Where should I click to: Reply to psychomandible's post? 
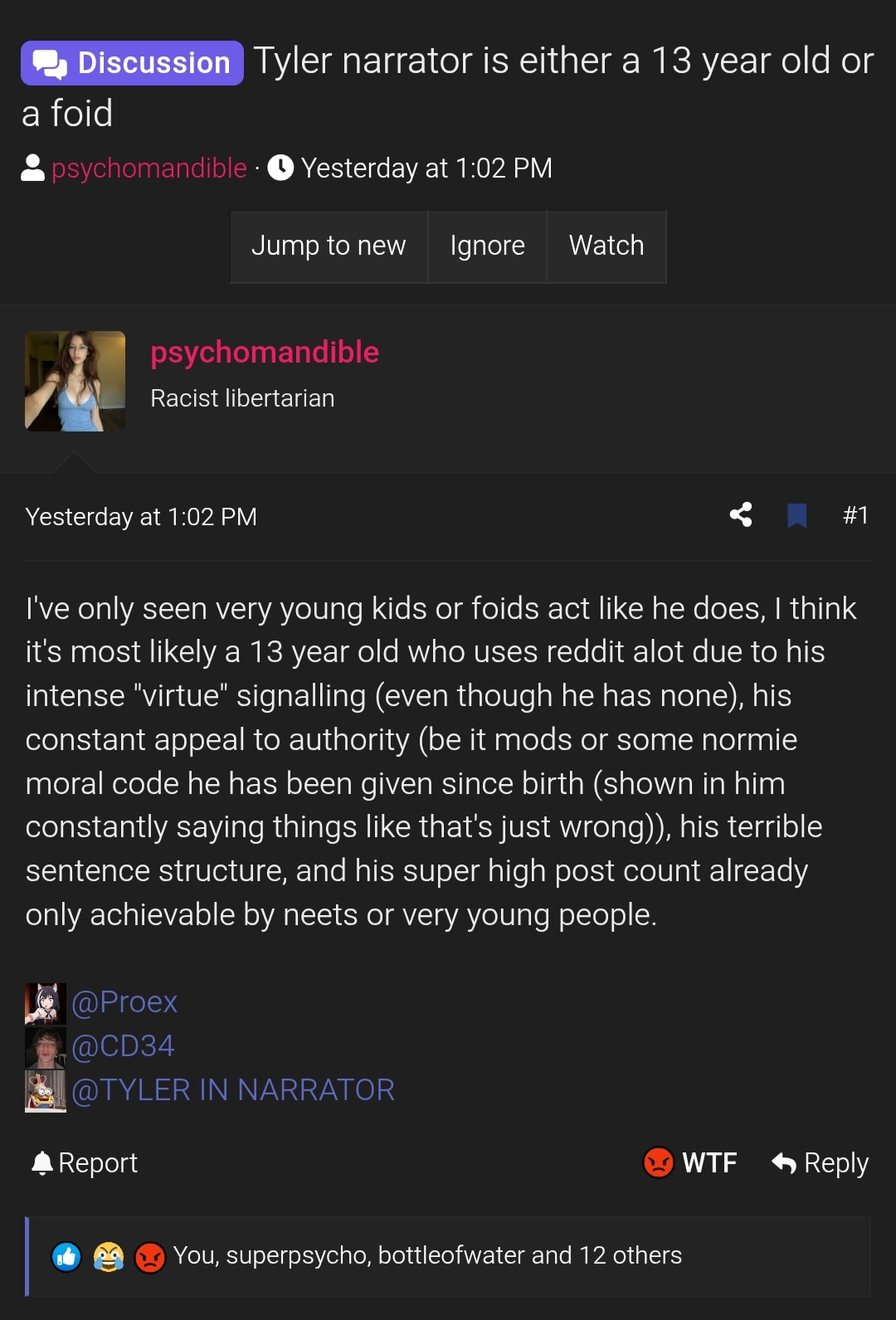(x=820, y=1163)
